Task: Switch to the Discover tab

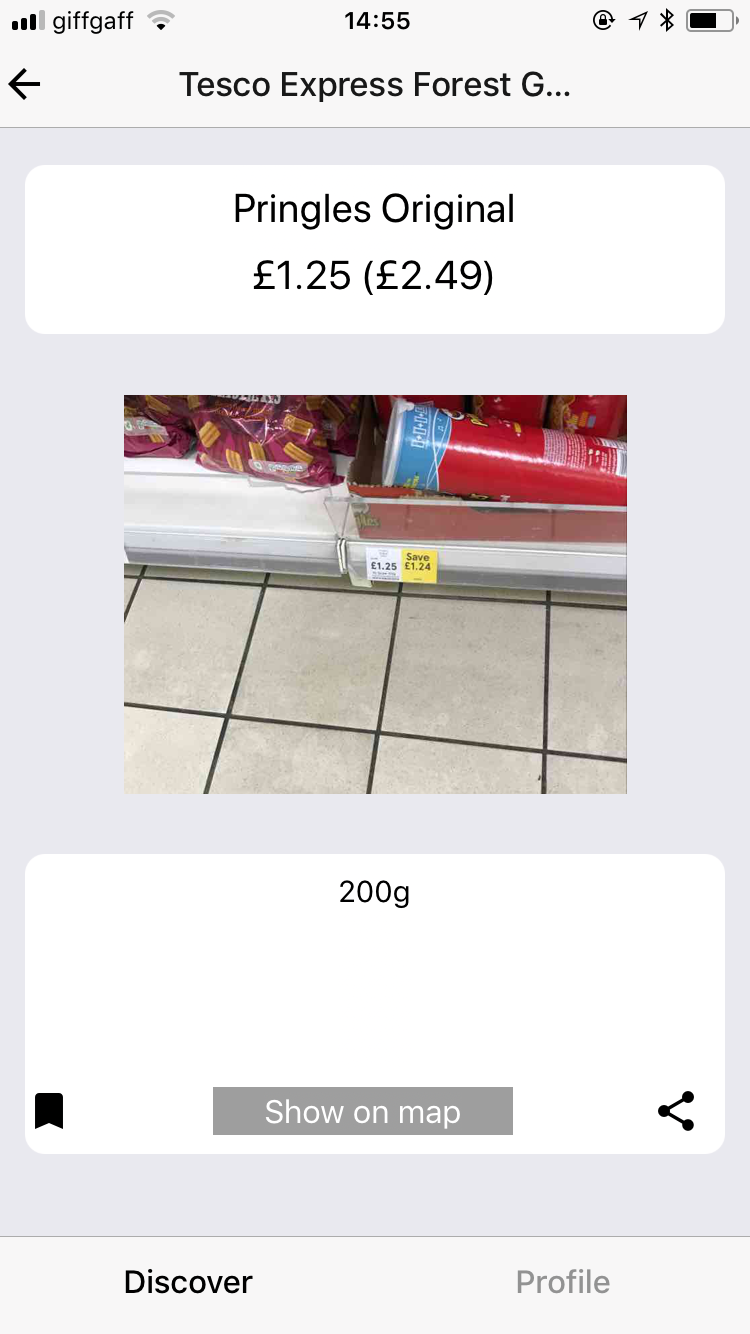Action: (x=188, y=1282)
